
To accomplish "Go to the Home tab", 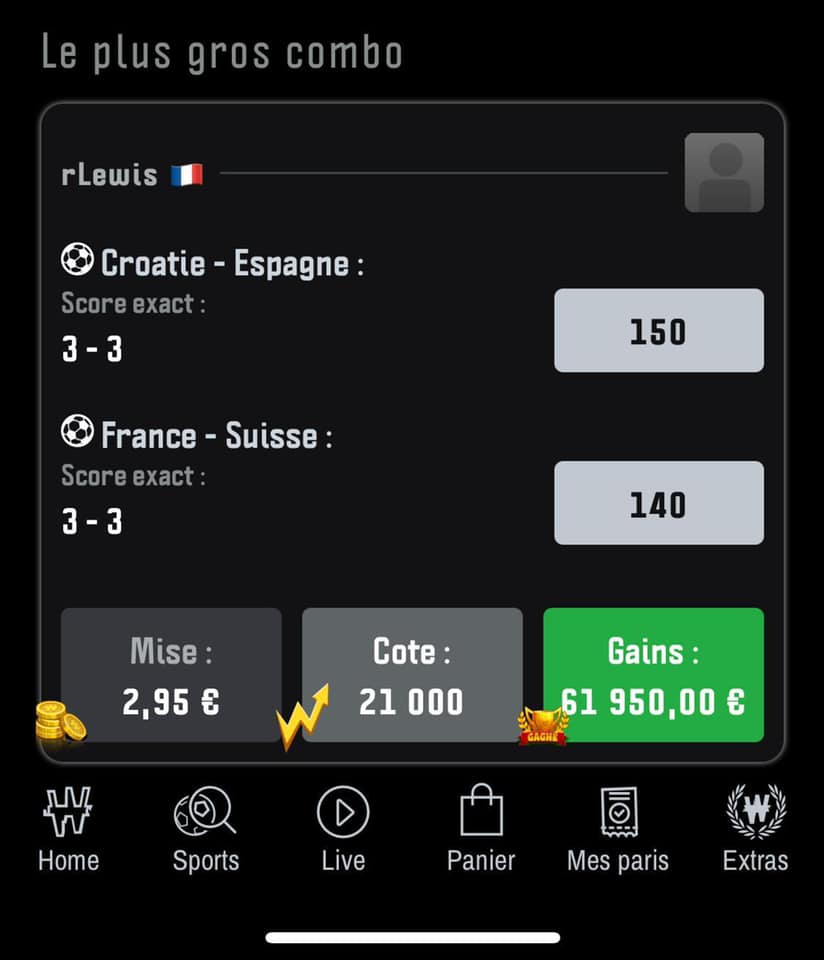I will 68,829.
